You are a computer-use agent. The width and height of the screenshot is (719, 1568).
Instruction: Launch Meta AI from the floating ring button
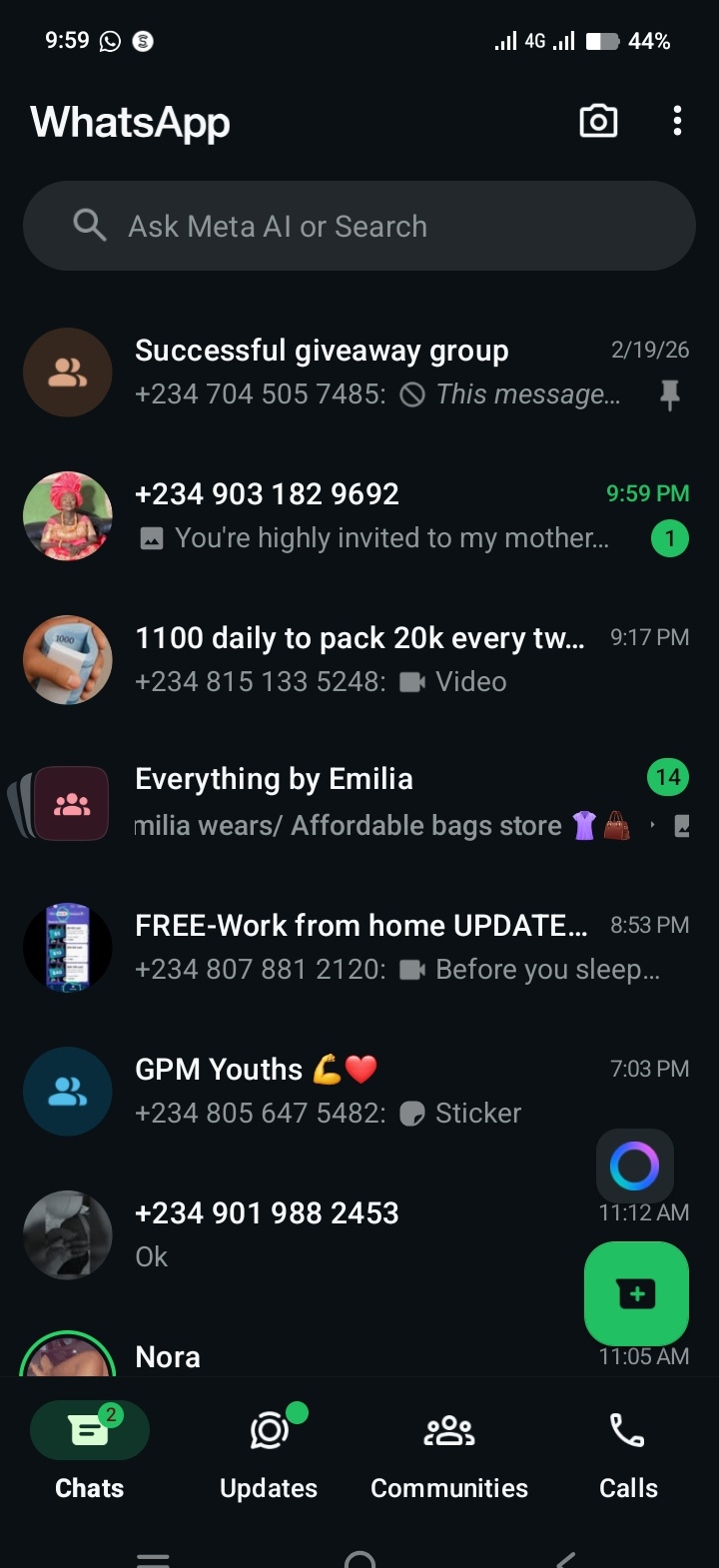tap(634, 1166)
